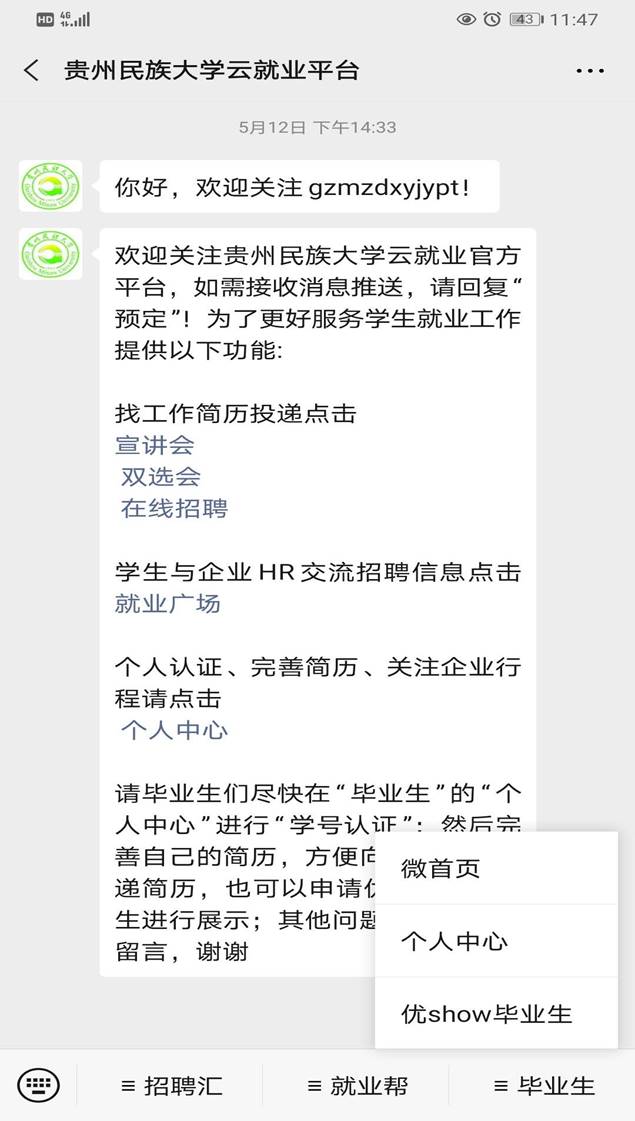The width and height of the screenshot is (635, 1121).
Task: Open the 就业广场 link
Action: click(x=168, y=604)
